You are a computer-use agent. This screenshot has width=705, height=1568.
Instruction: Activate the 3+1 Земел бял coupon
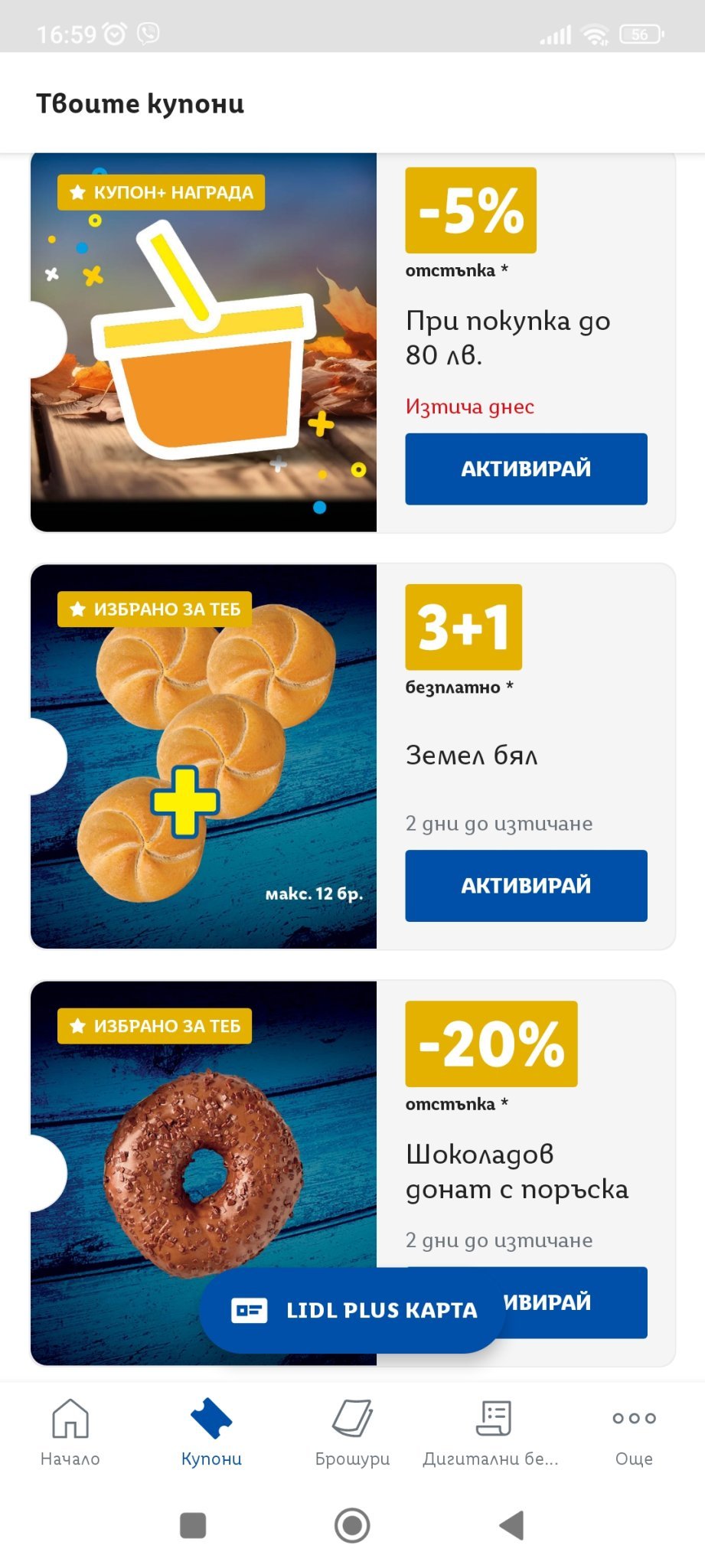tap(526, 885)
